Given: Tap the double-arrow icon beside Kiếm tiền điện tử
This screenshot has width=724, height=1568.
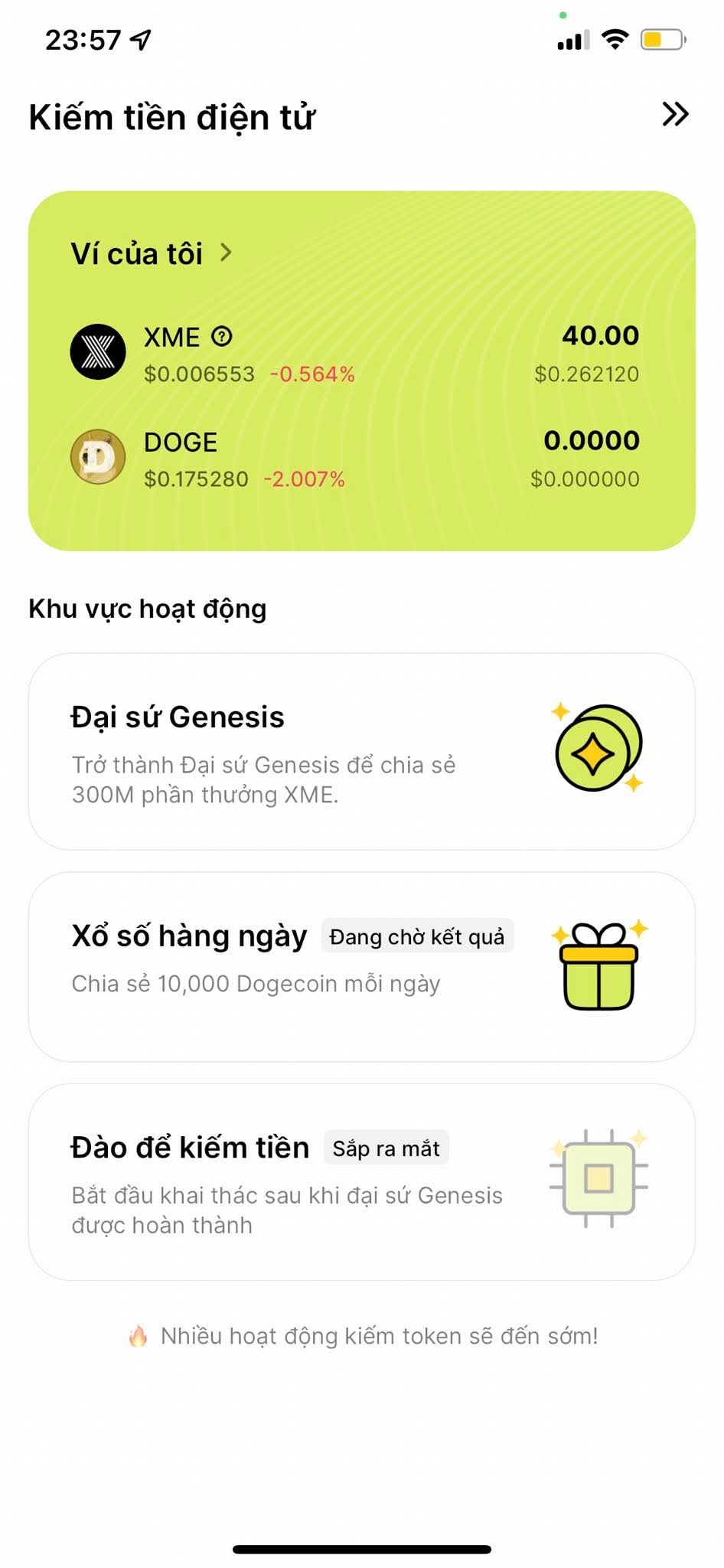Looking at the screenshot, I should [x=675, y=115].
